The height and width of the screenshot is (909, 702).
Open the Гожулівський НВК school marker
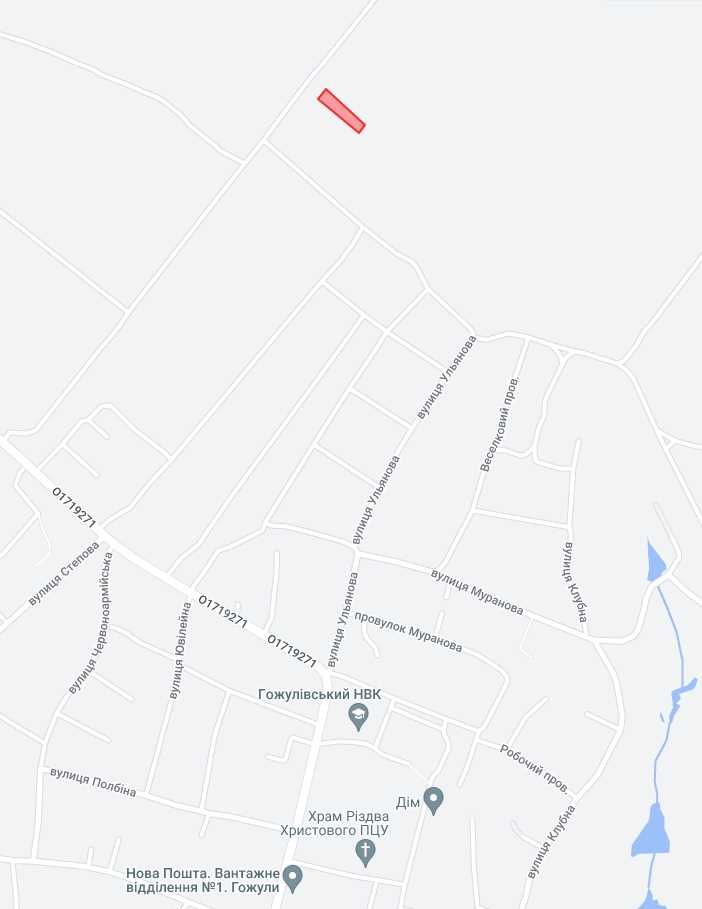click(358, 716)
